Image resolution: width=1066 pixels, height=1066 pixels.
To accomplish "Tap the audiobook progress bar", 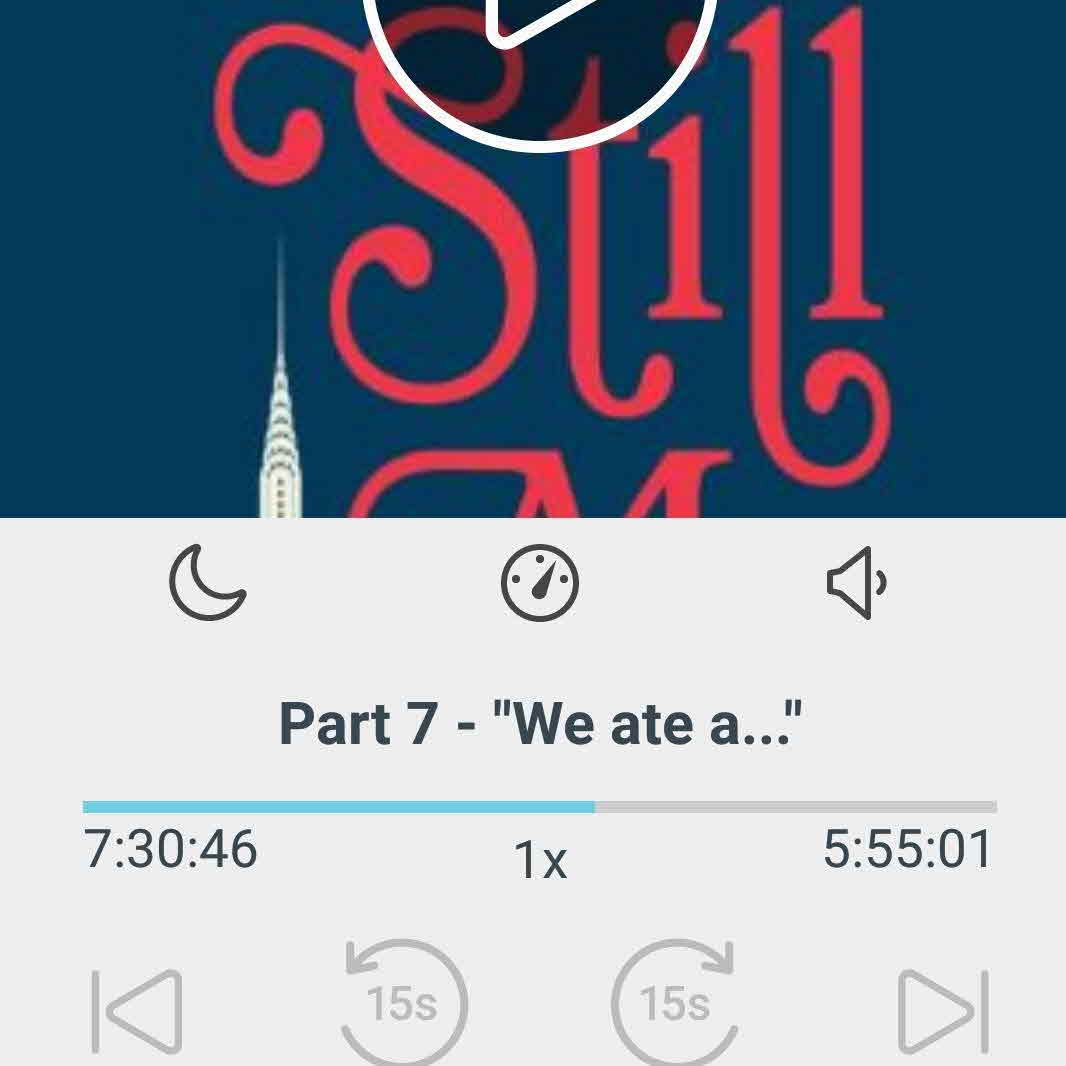I will coord(540,806).
